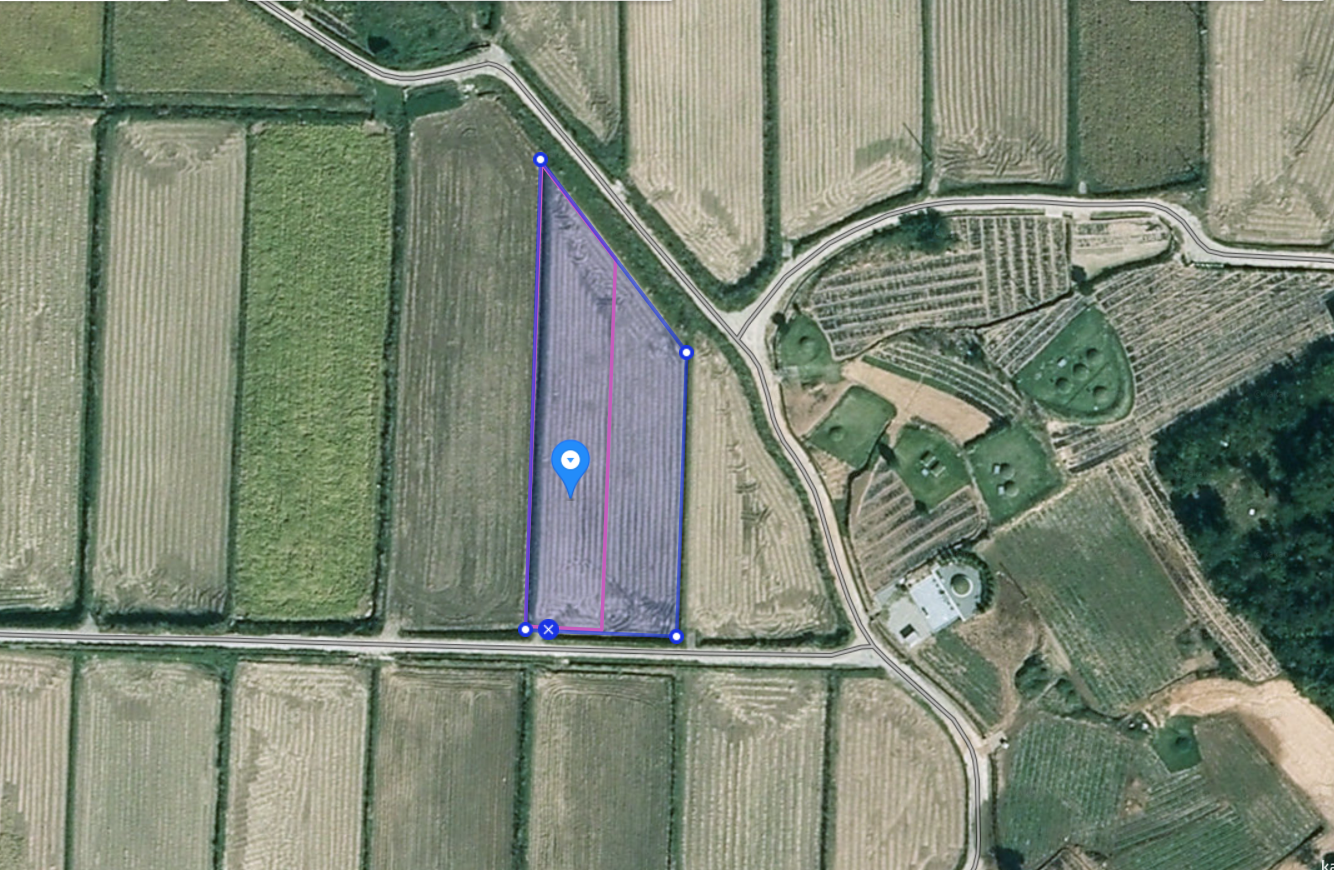Select the blue location pin inside the parcel

[571, 463]
